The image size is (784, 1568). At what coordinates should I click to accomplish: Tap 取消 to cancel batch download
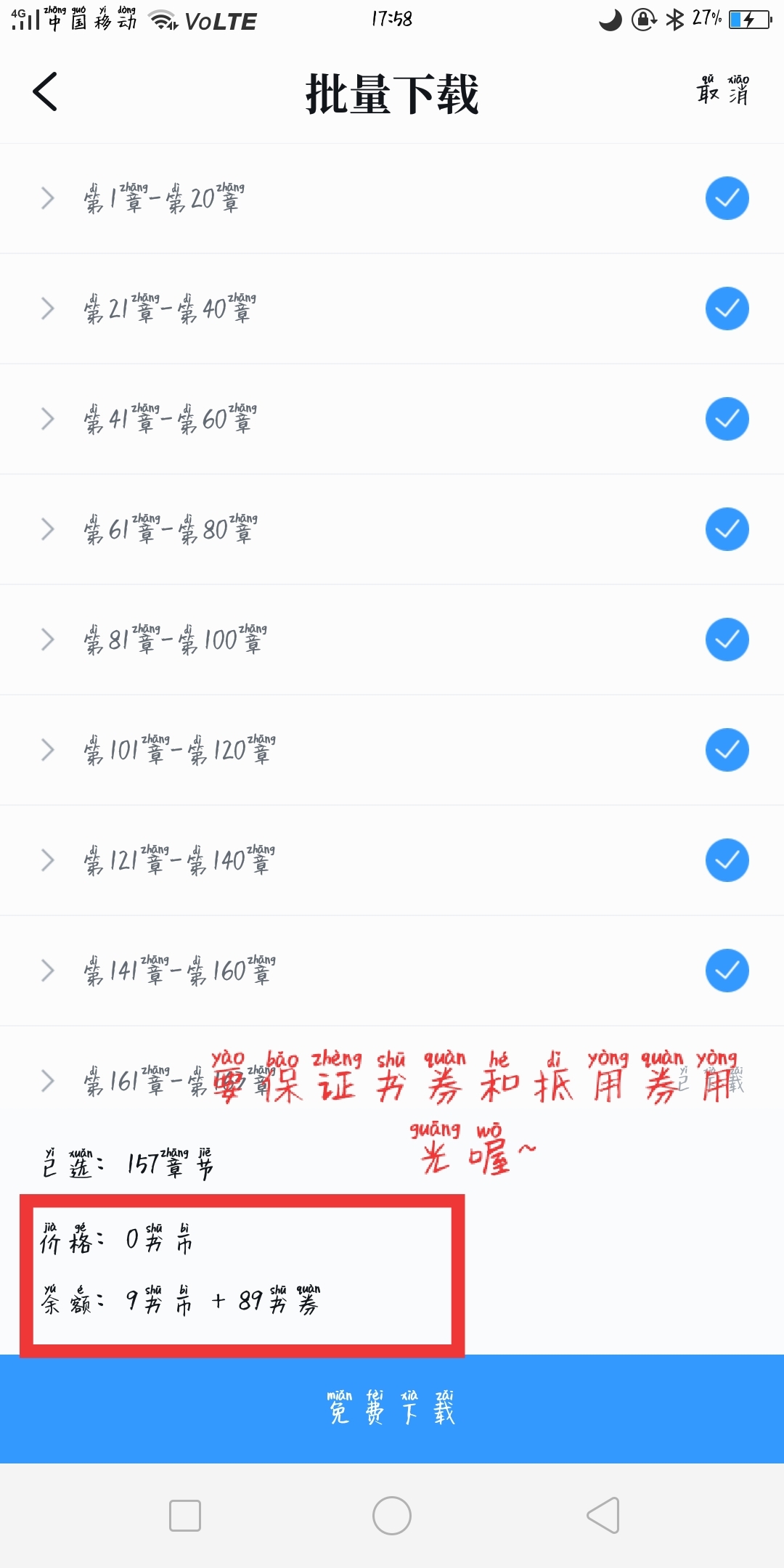pos(722,90)
